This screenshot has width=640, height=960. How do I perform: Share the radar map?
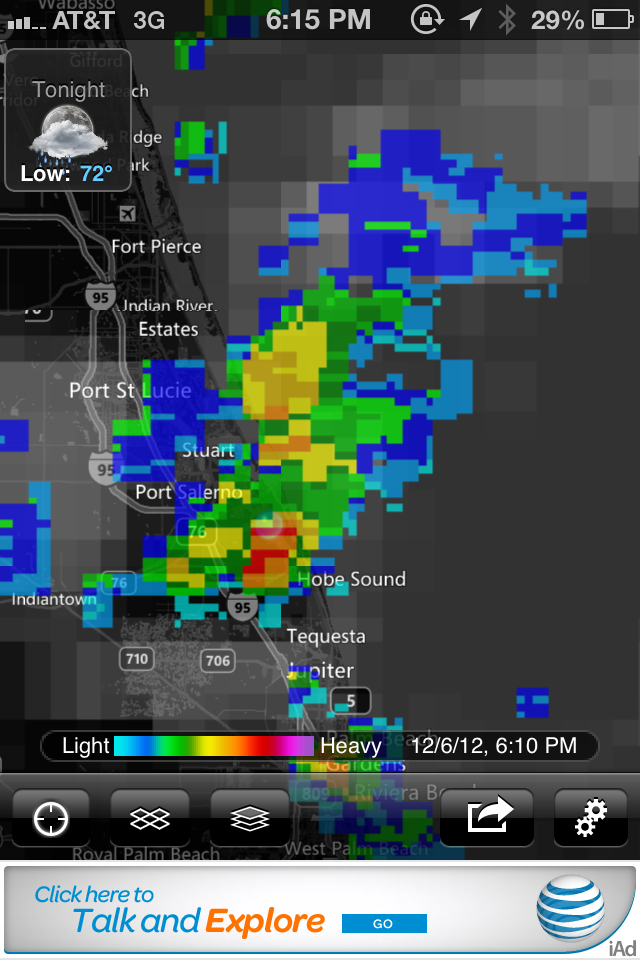pyautogui.click(x=491, y=816)
